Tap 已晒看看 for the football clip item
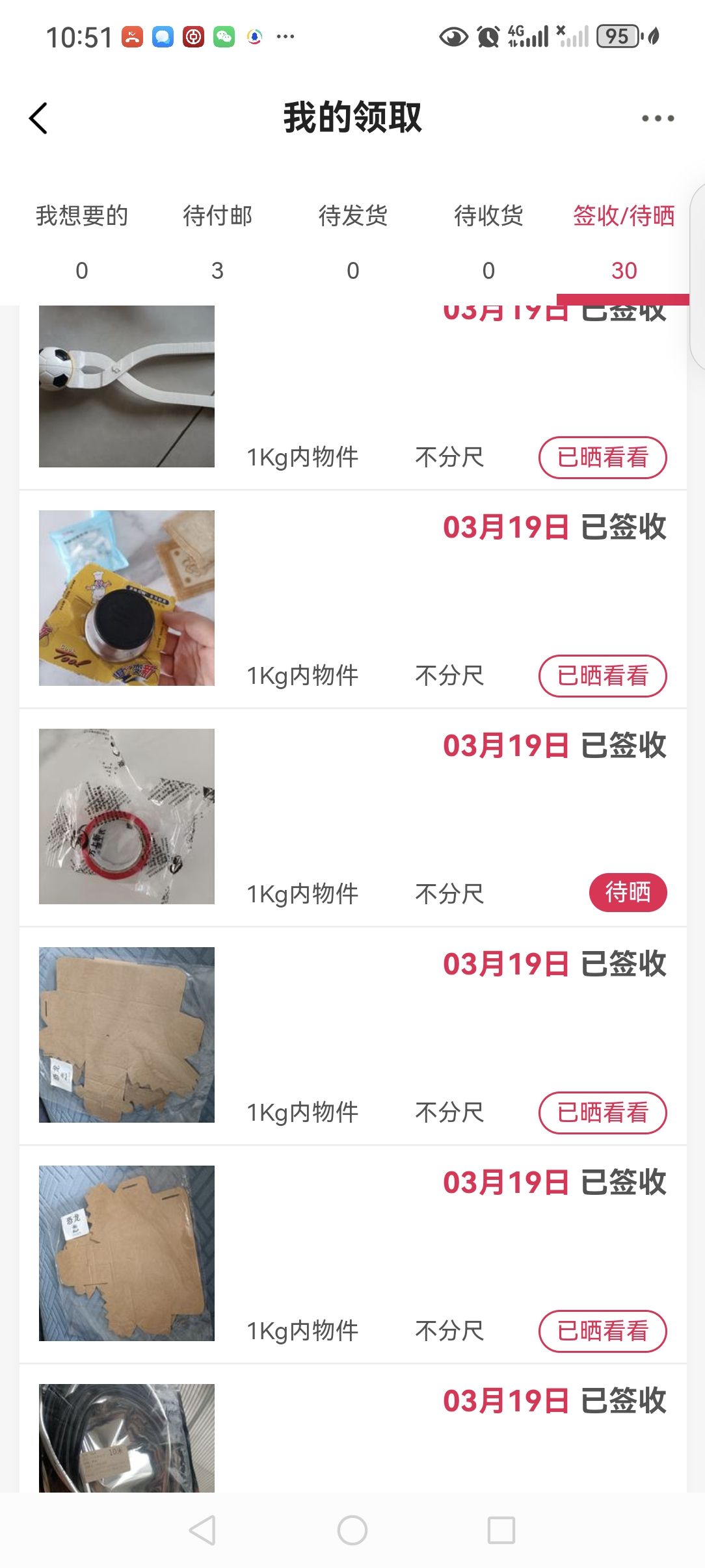Screen dimensions: 705x1568 tap(602, 458)
